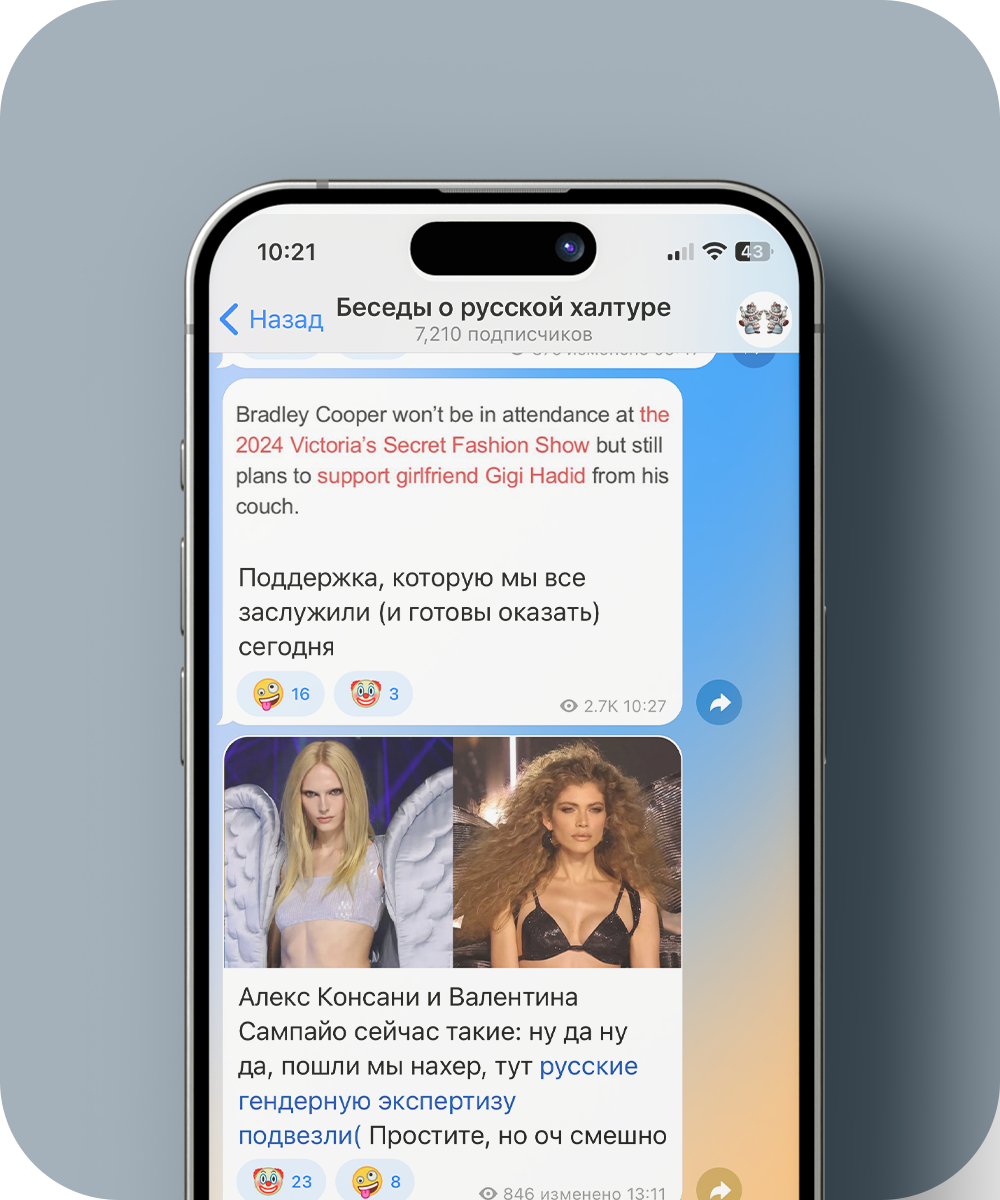Open the photo of the blonde model with wings
This screenshot has width=1000, height=1200.
click(338, 852)
